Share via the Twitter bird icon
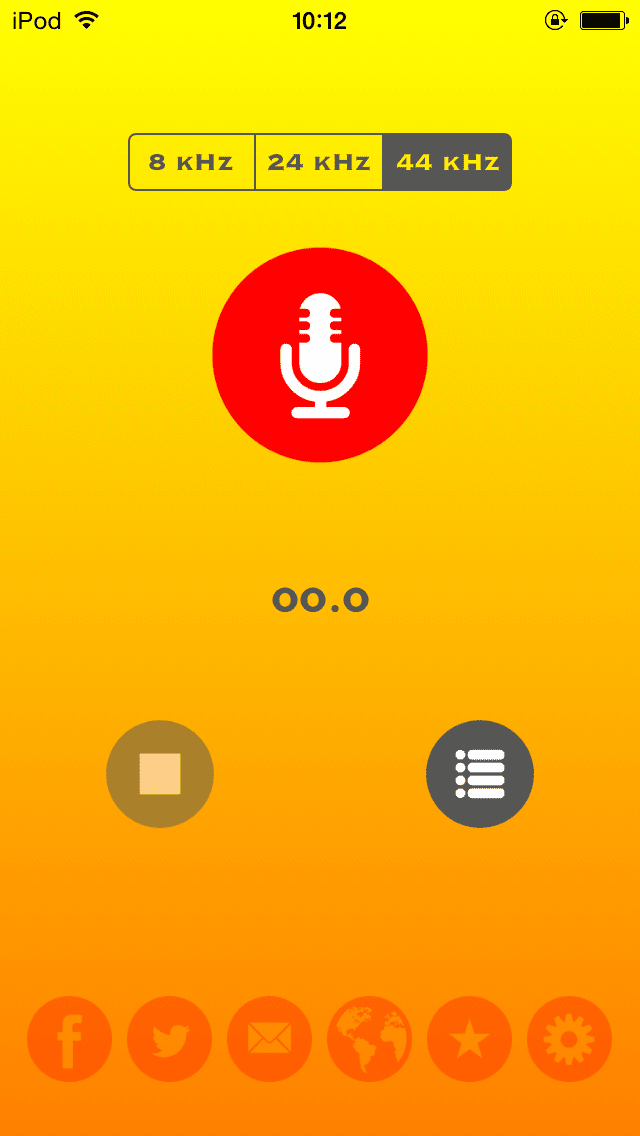This screenshot has width=640, height=1136. click(x=169, y=1040)
